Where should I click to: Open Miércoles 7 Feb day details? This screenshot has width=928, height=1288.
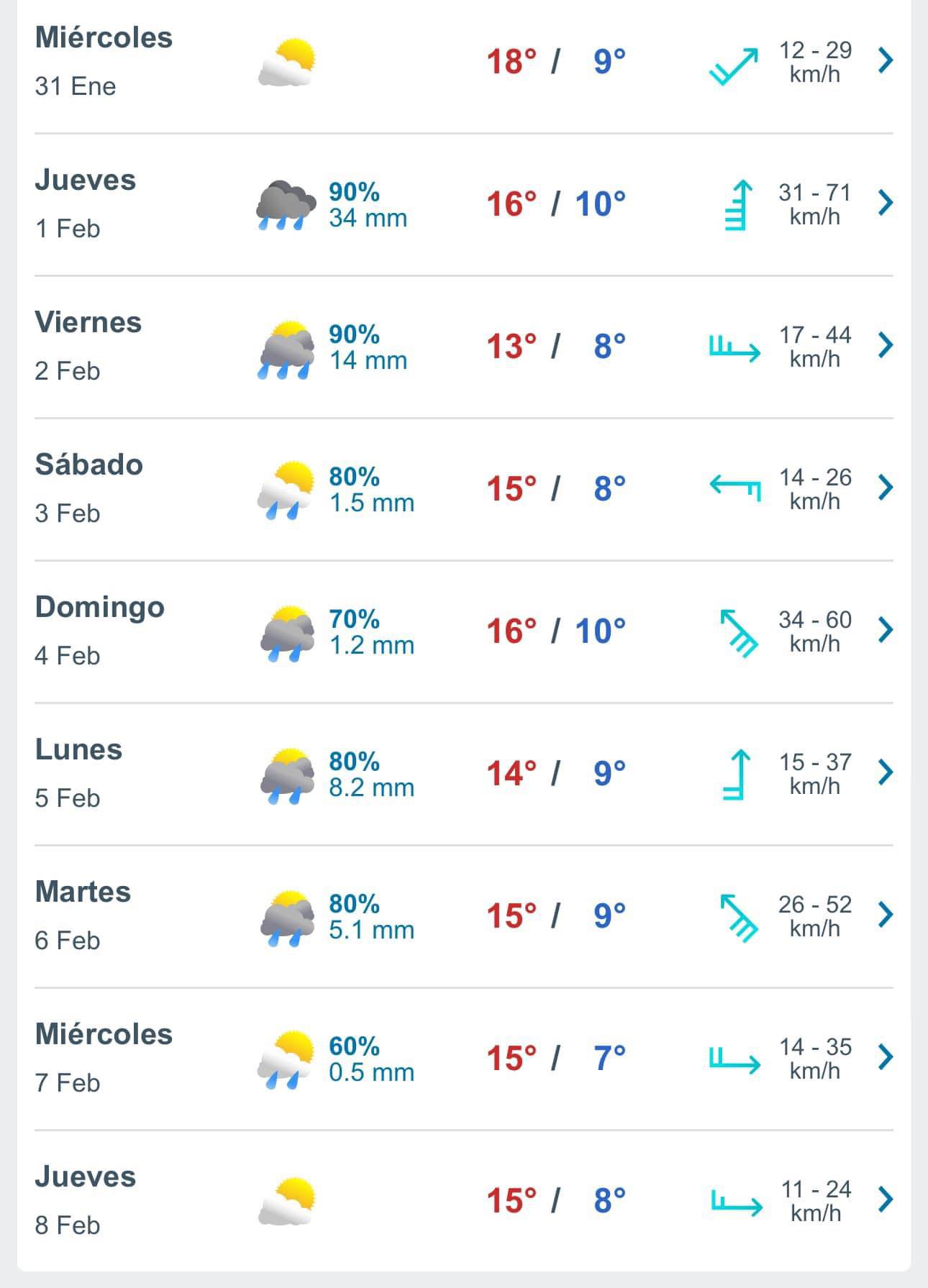pyautogui.click(x=886, y=1057)
